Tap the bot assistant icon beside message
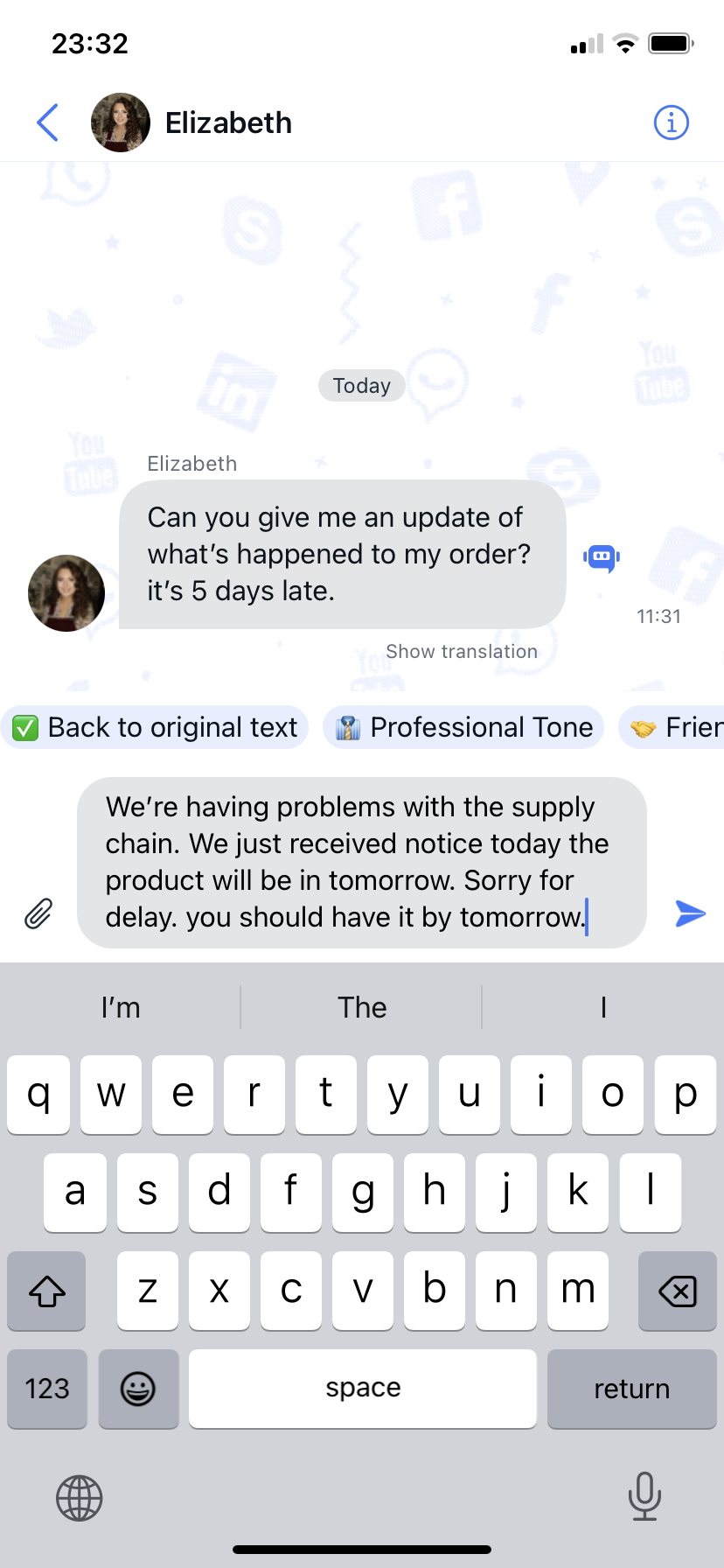The image size is (724, 1568). [x=602, y=556]
